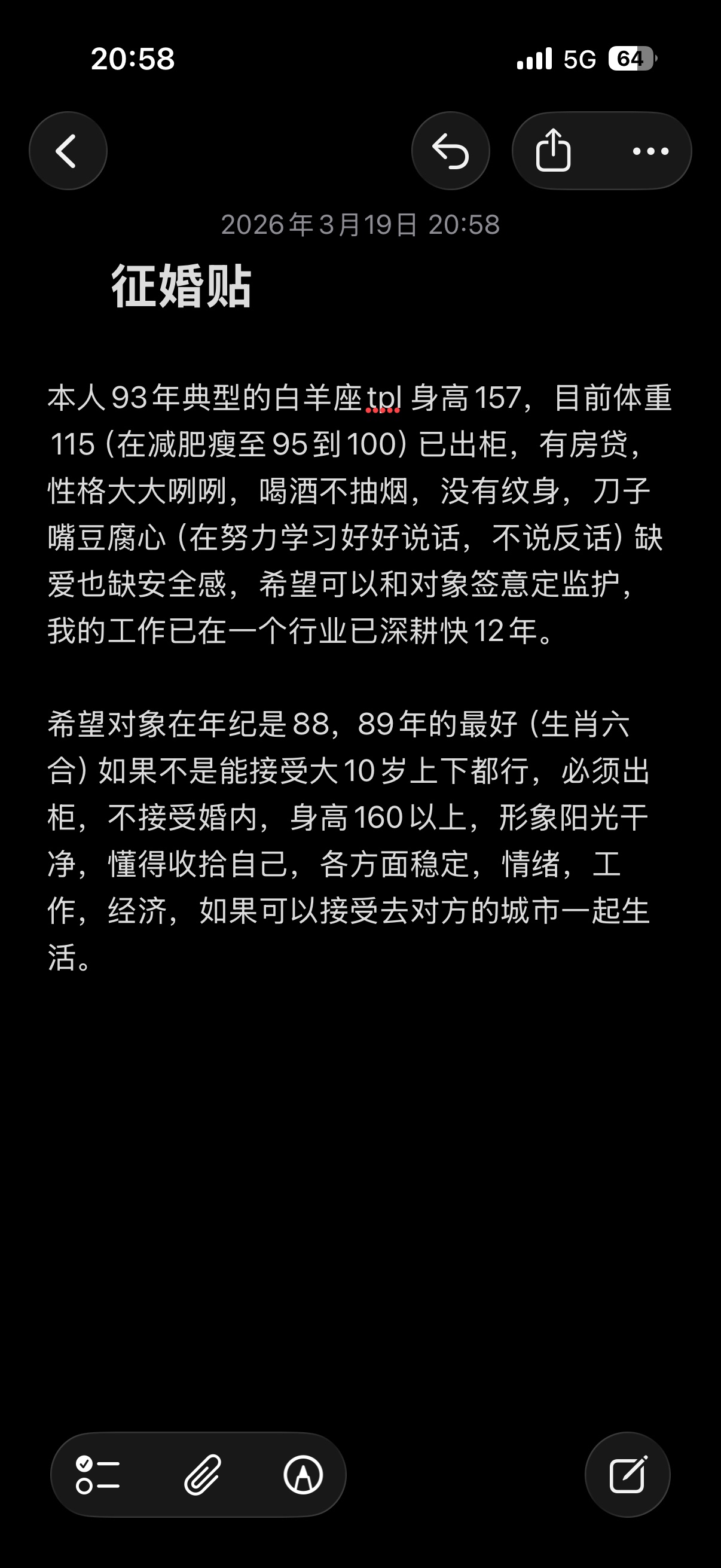The image size is (721, 1568).
Task: Share this note
Action: point(552,150)
